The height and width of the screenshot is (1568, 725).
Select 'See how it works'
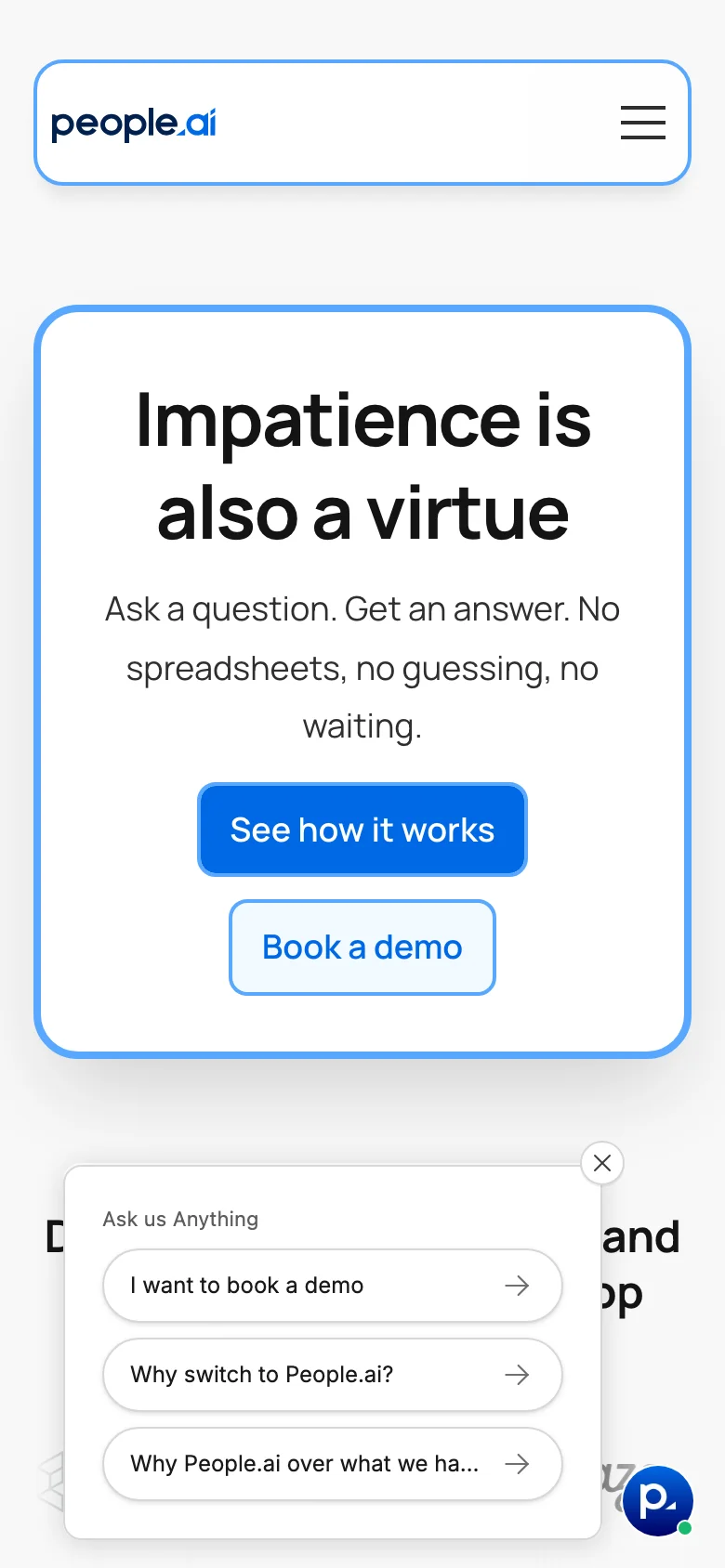click(x=362, y=830)
